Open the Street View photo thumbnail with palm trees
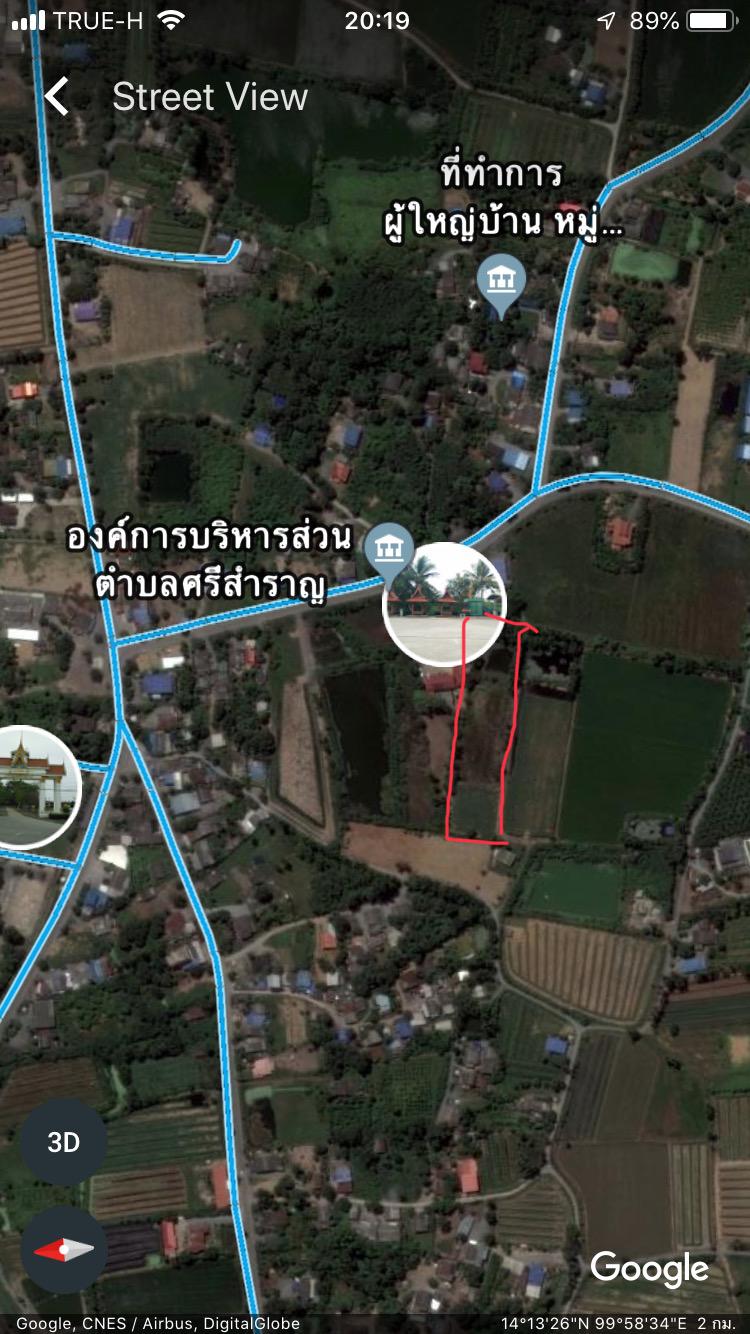 (445, 605)
